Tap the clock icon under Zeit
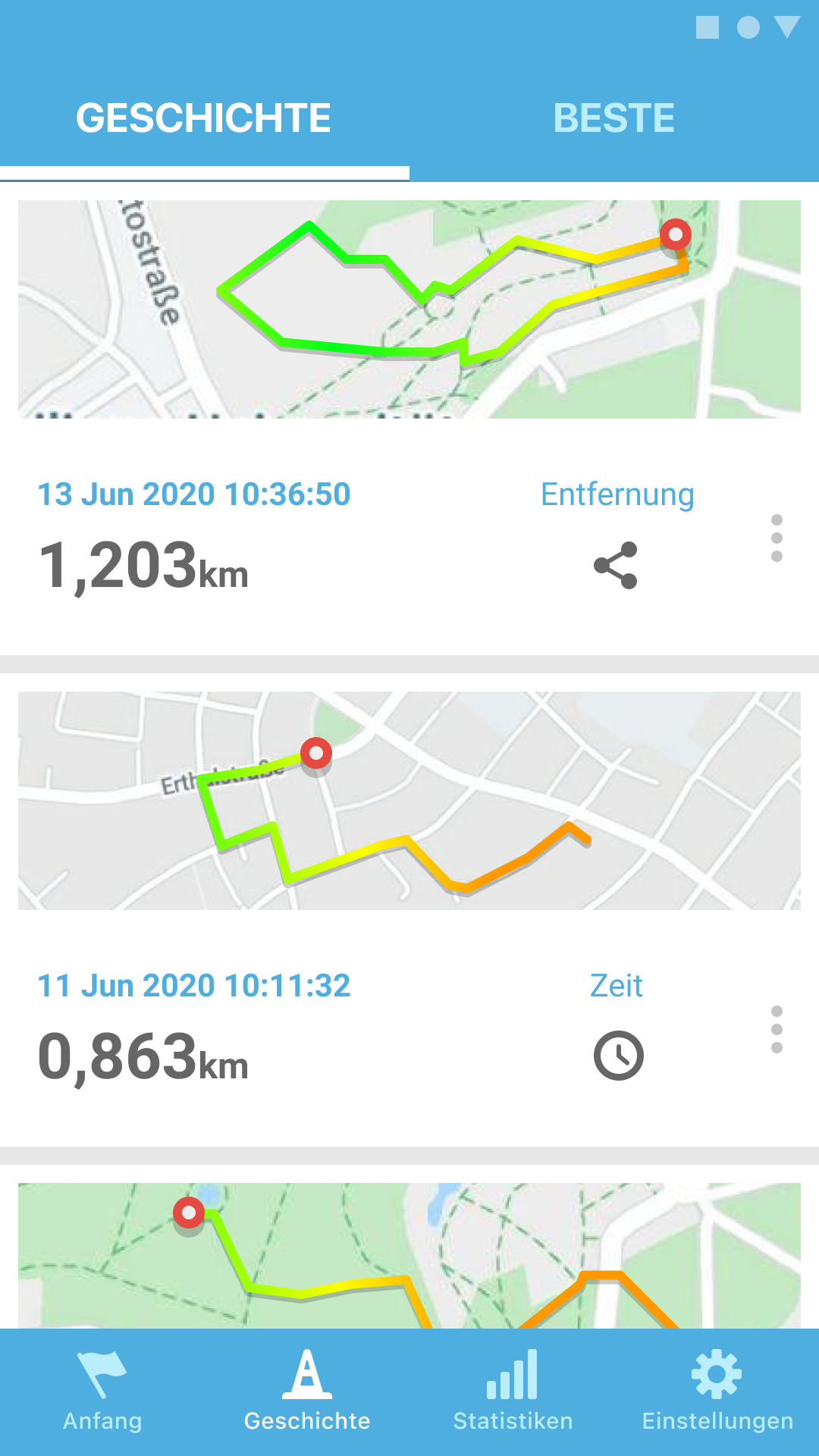The width and height of the screenshot is (819, 1456). pos(619,1056)
